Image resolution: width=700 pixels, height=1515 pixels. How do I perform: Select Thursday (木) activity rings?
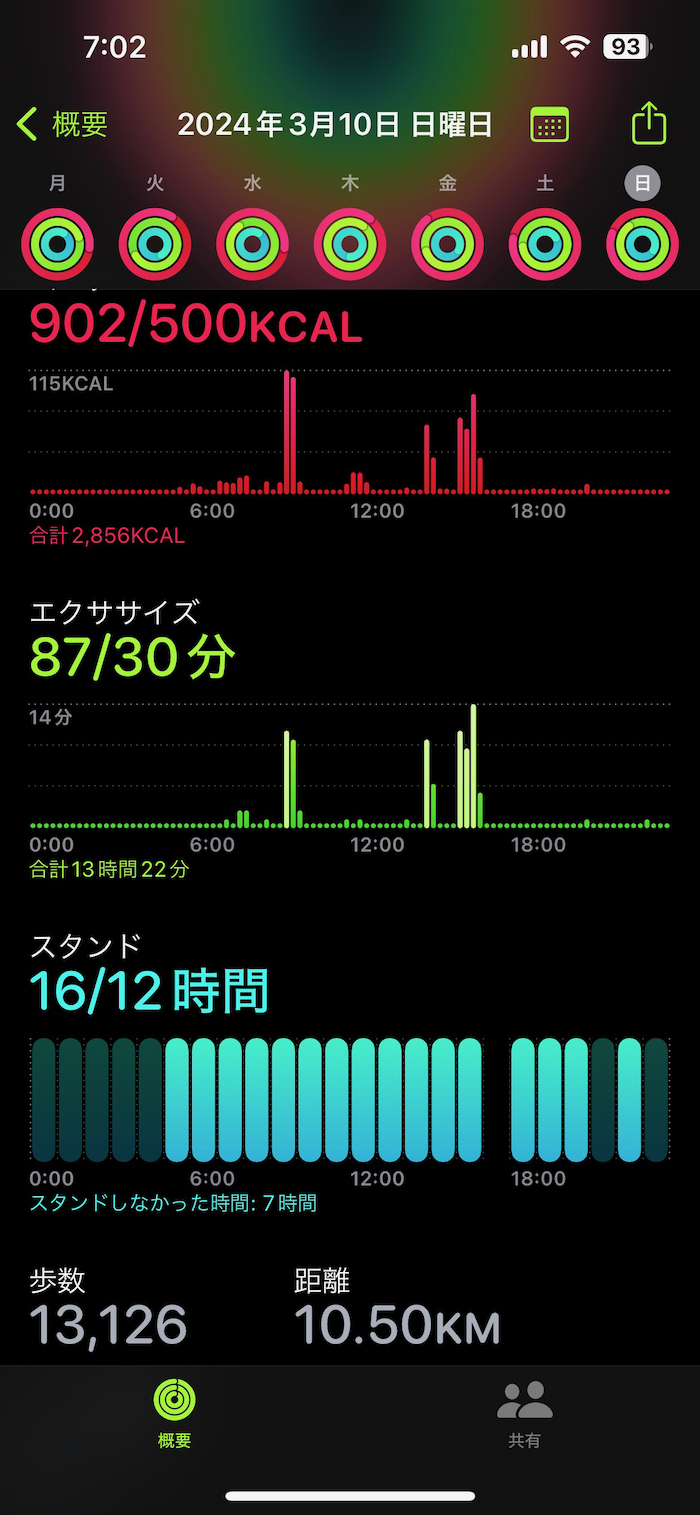coord(350,243)
